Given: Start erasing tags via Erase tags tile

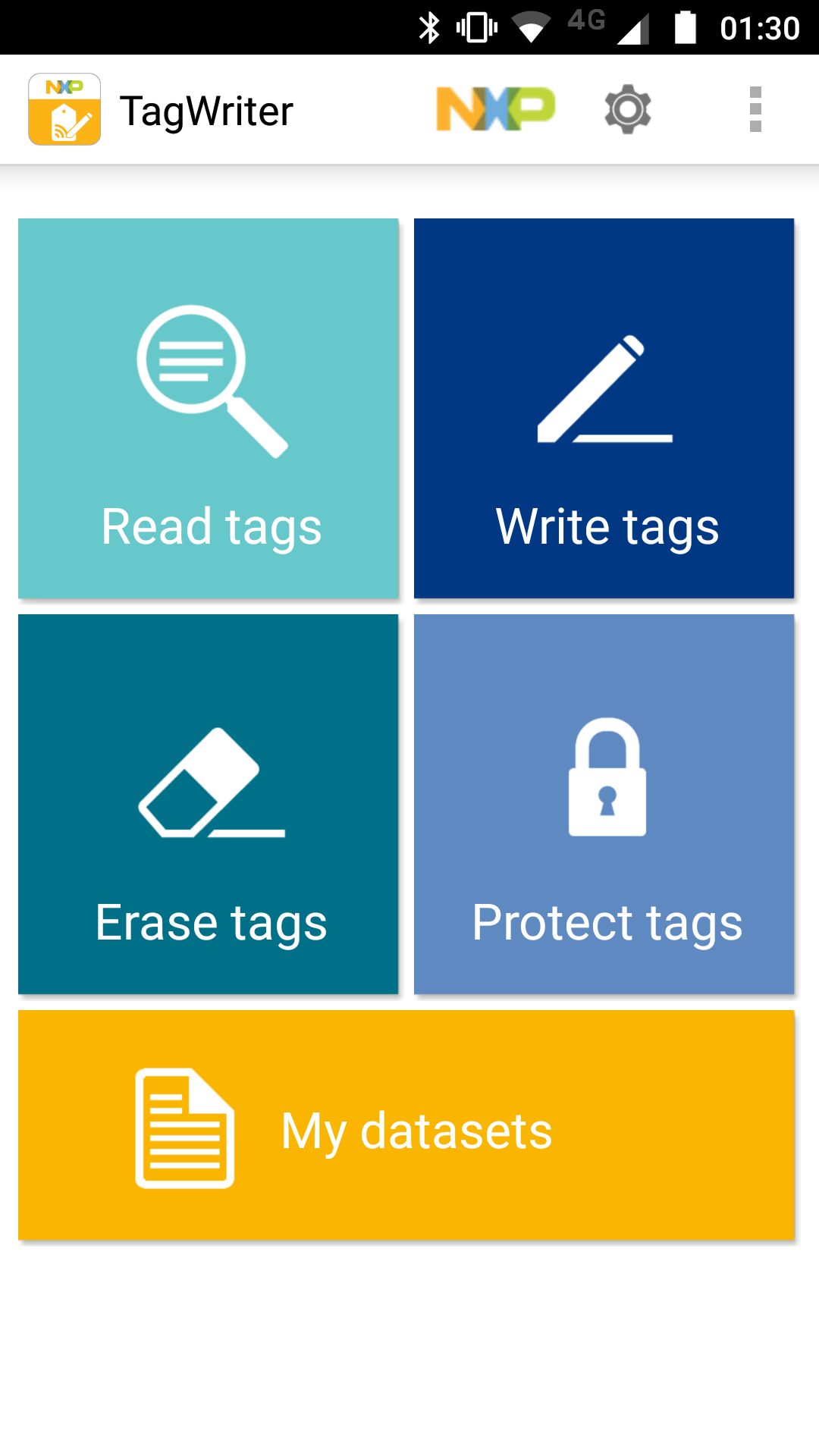Looking at the screenshot, I should coord(209,804).
